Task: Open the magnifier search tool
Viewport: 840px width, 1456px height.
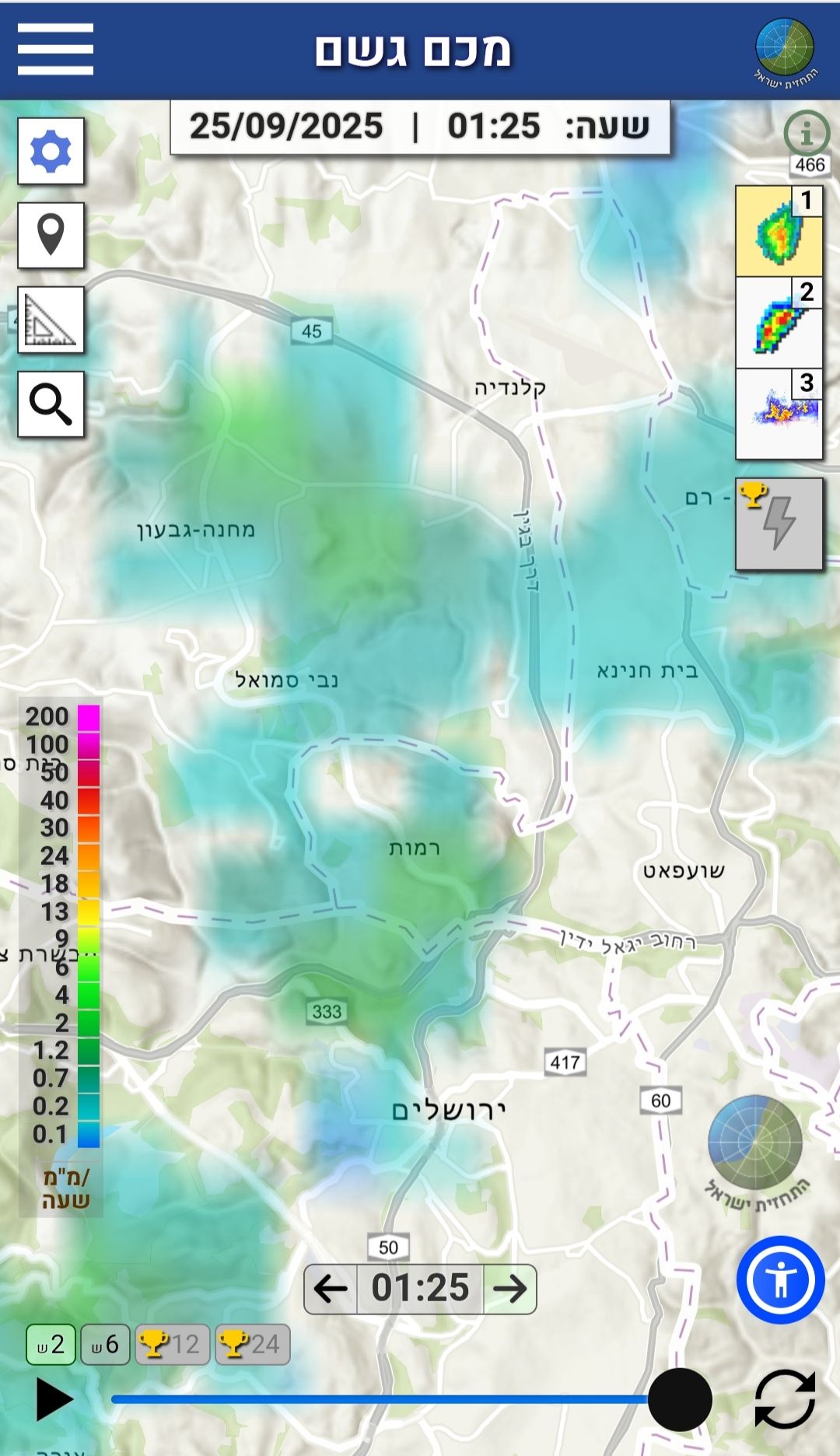Action: pos(51,404)
